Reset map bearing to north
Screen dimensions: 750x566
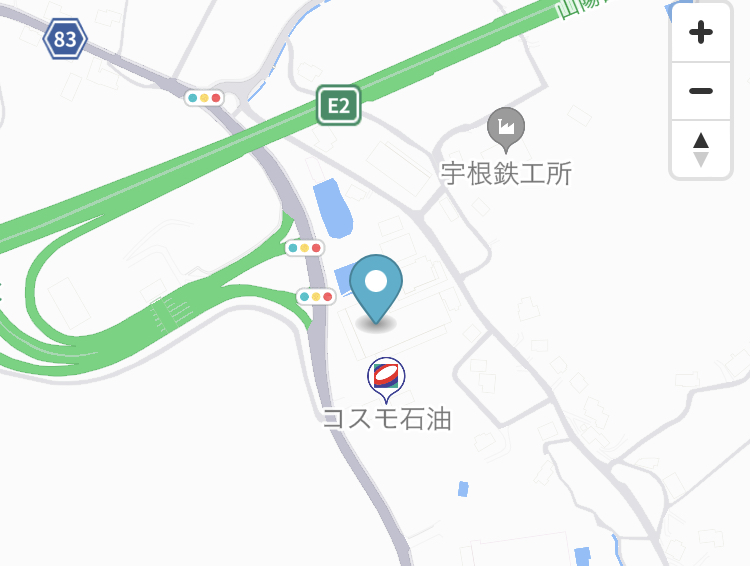point(701,149)
